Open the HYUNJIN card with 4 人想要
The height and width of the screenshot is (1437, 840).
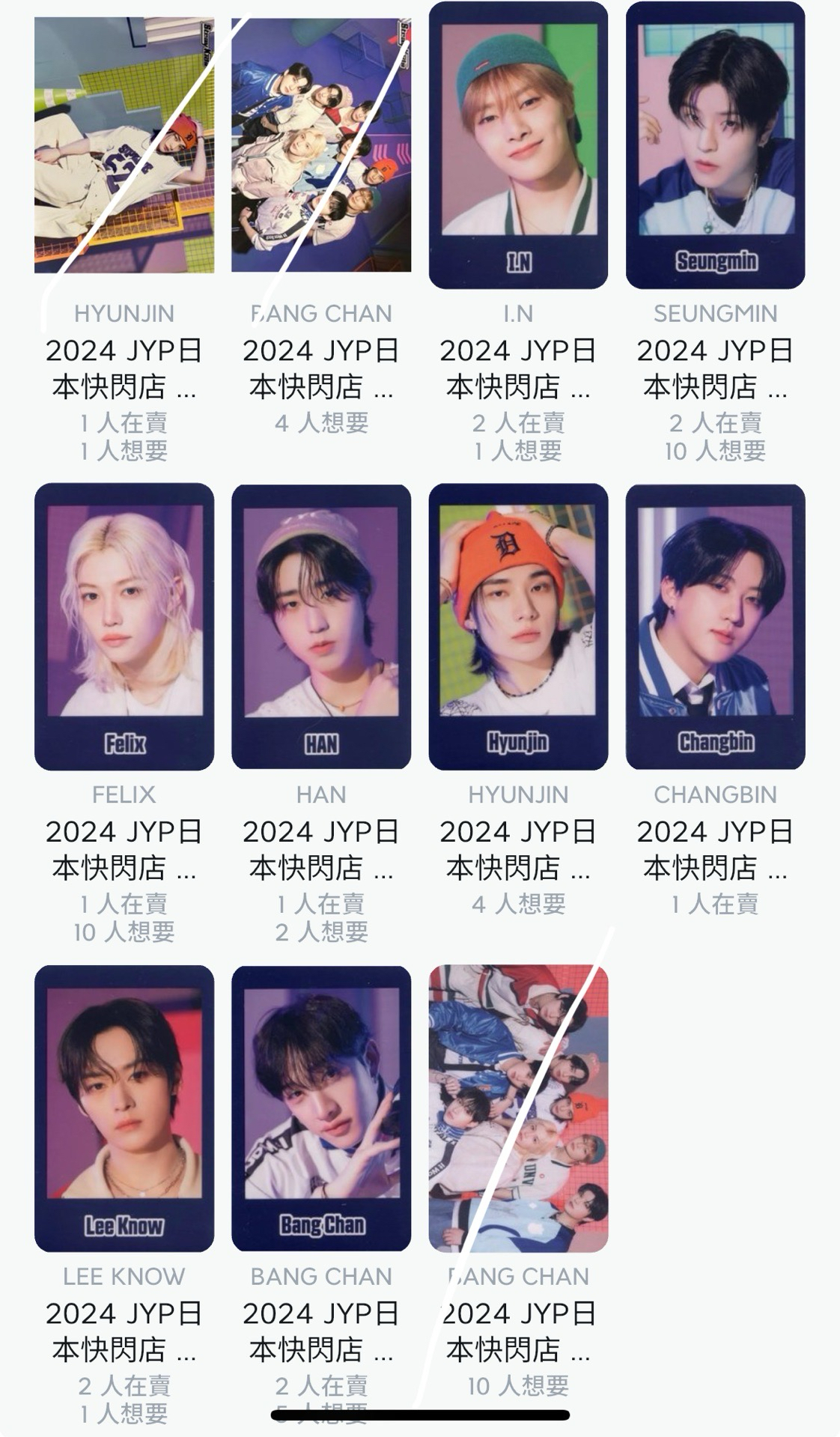[518, 626]
